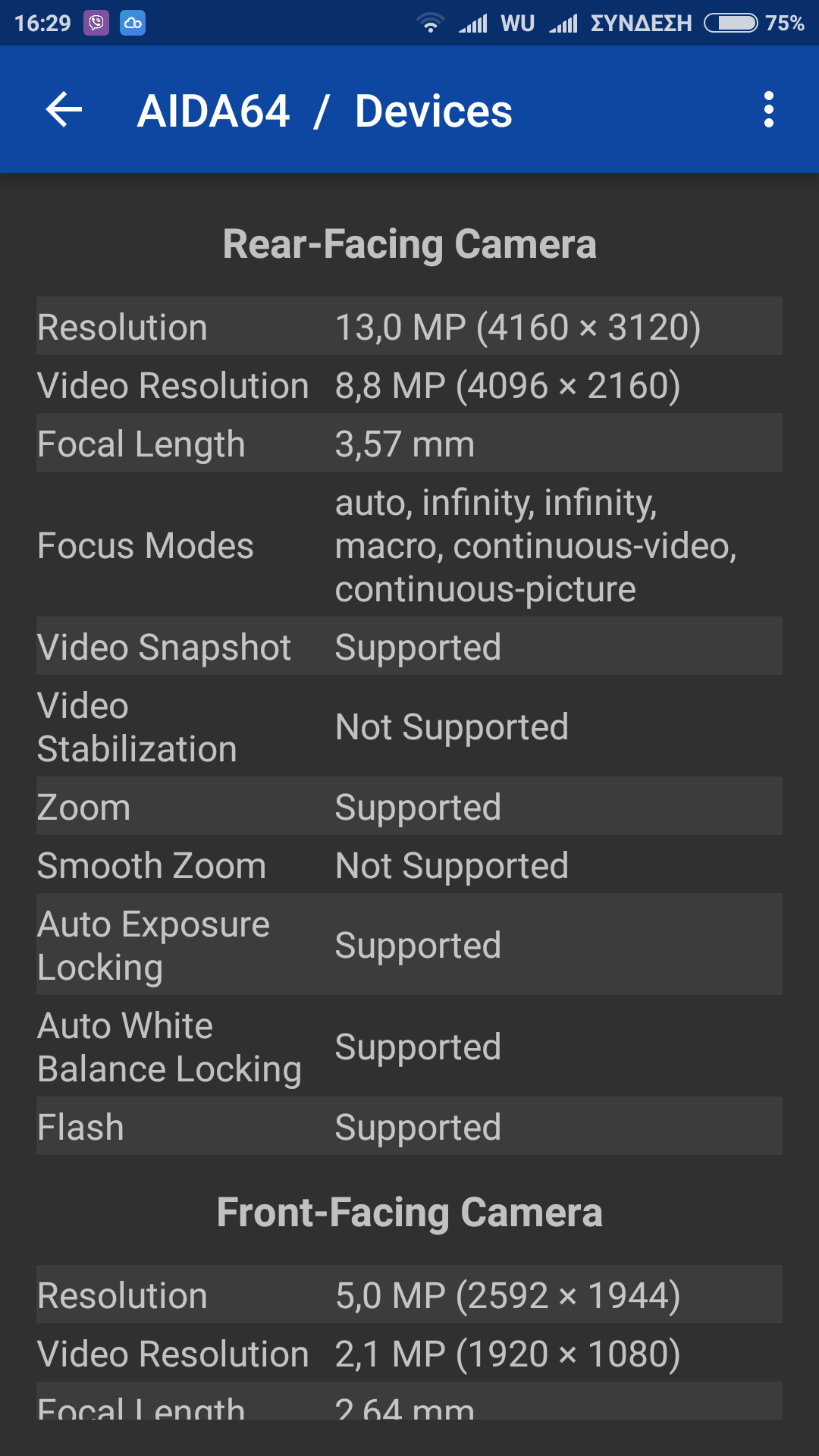819x1456 pixels.
Task: Open the three-dot overflow menu
Action: 768,110
